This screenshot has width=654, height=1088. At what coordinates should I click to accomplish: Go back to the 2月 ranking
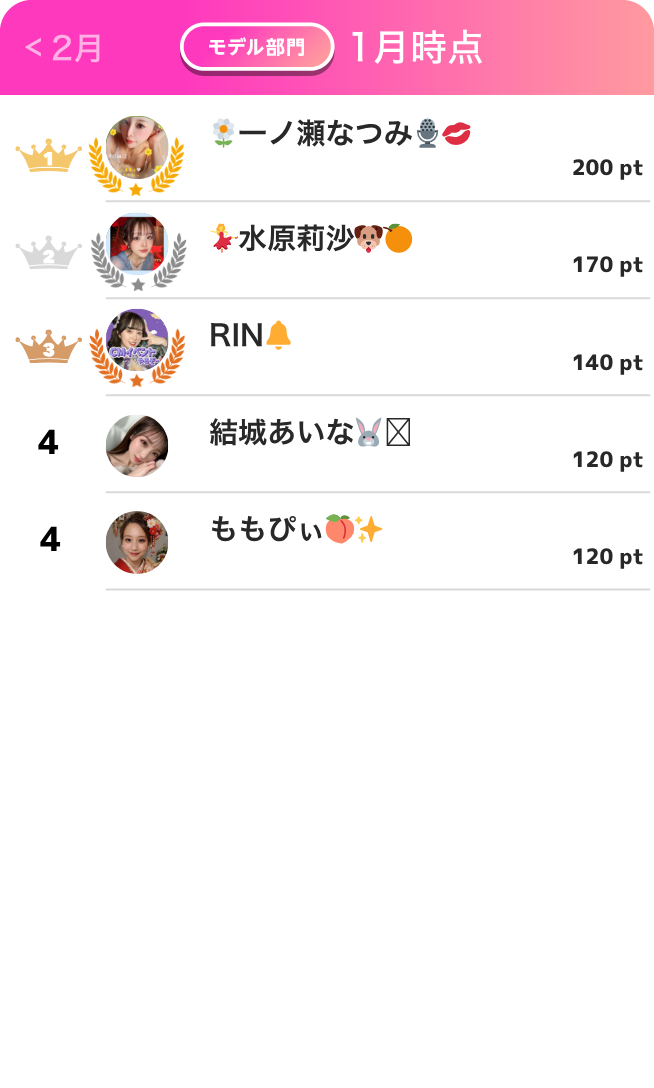pyautogui.click(x=64, y=48)
